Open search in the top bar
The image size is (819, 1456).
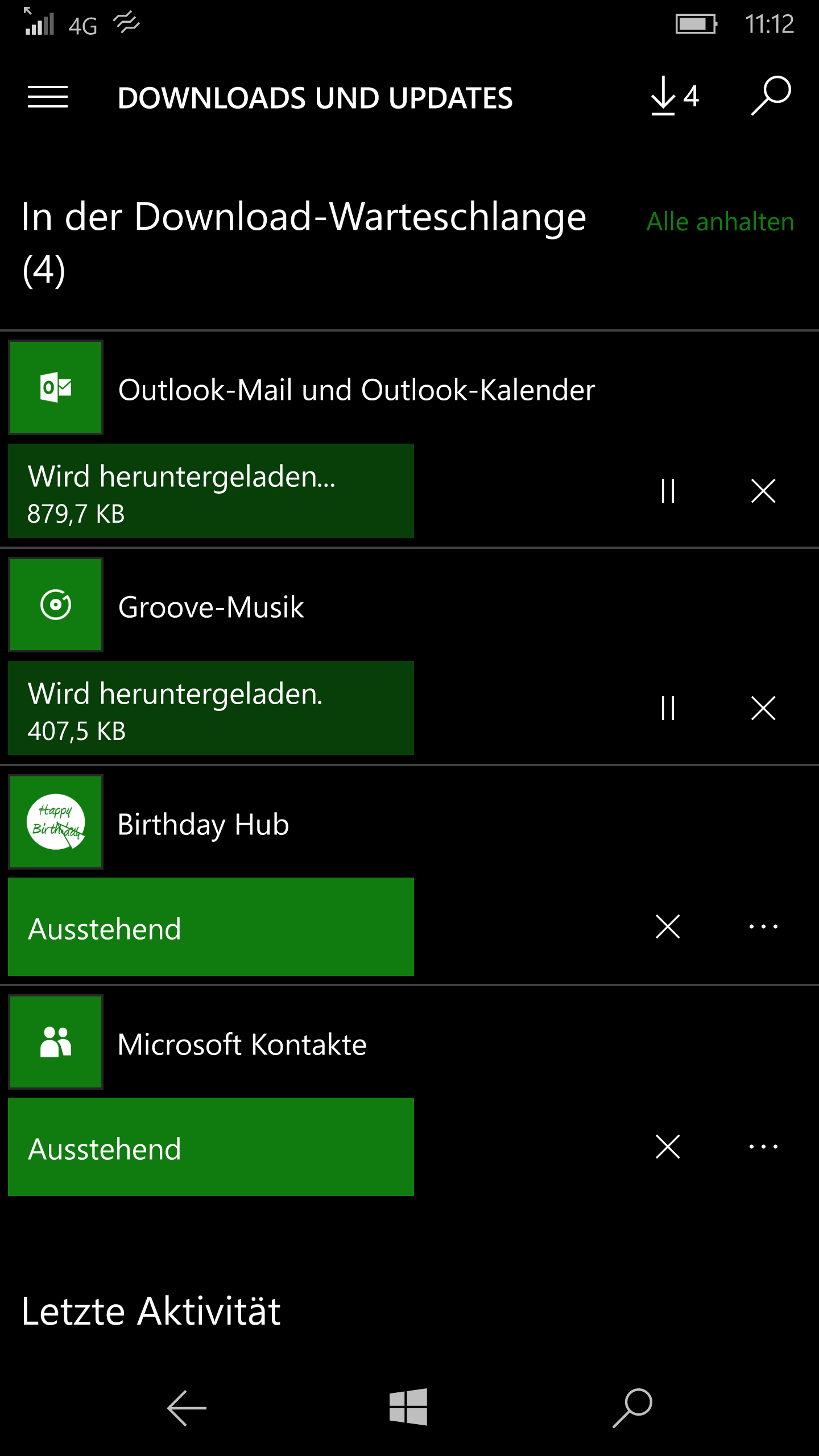(x=771, y=96)
